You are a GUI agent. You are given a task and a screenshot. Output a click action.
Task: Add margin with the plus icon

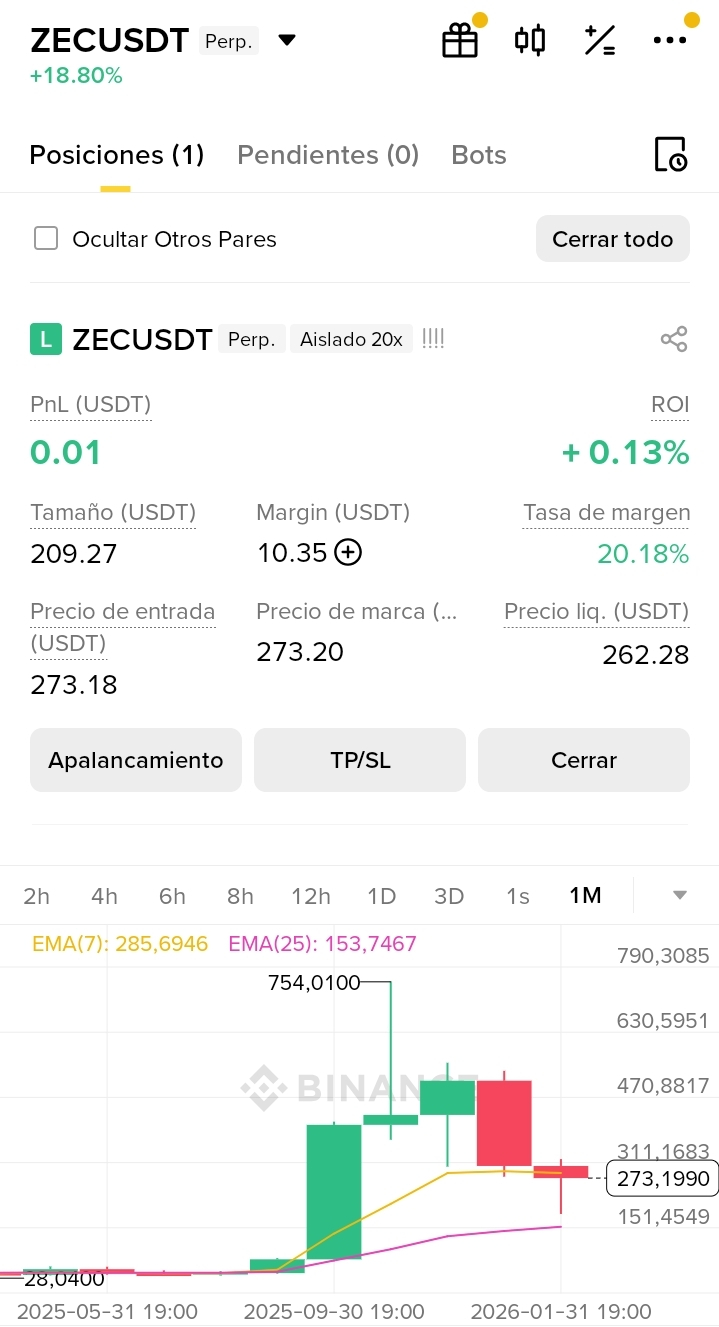coord(348,552)
